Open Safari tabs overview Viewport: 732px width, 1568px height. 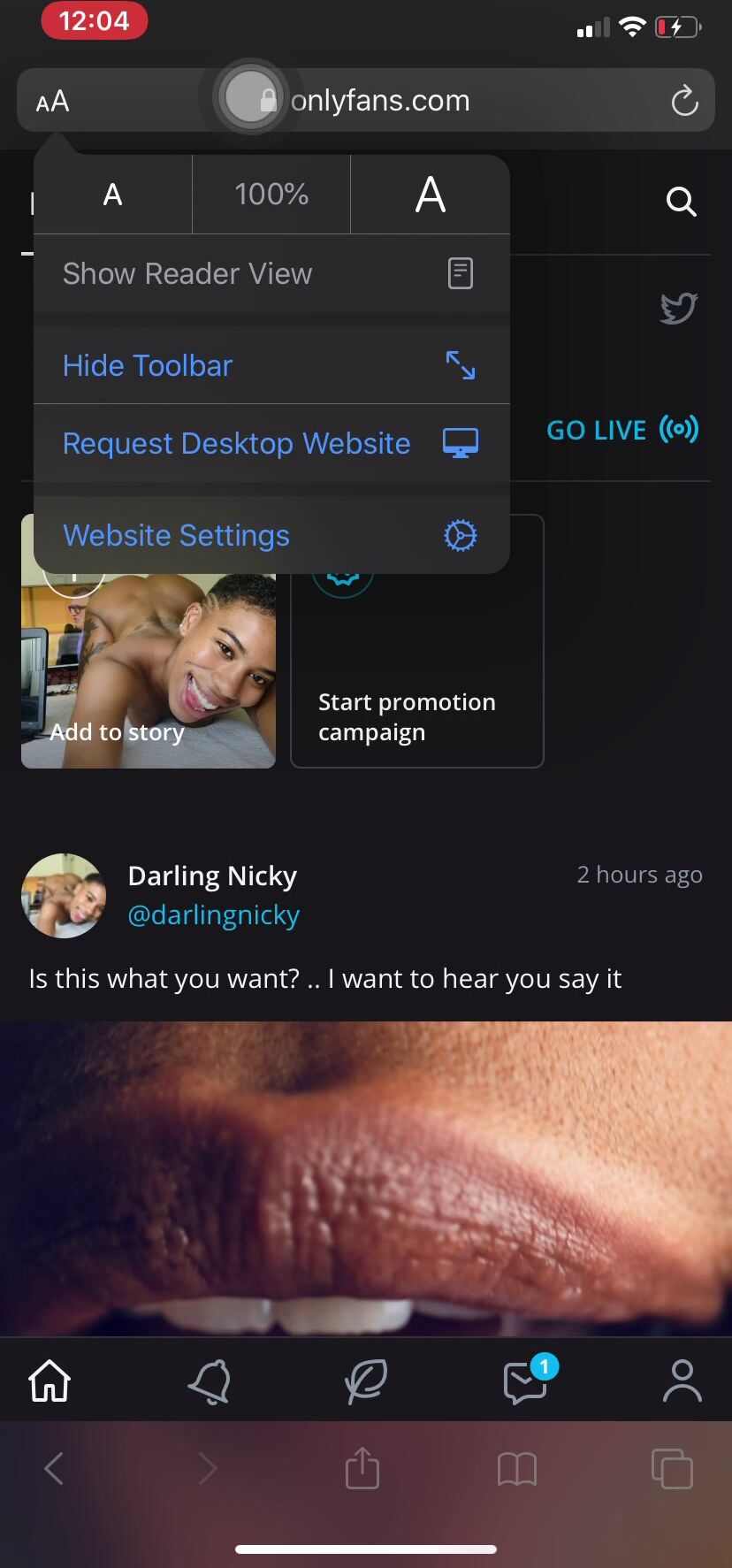(x=672, y=1469)
